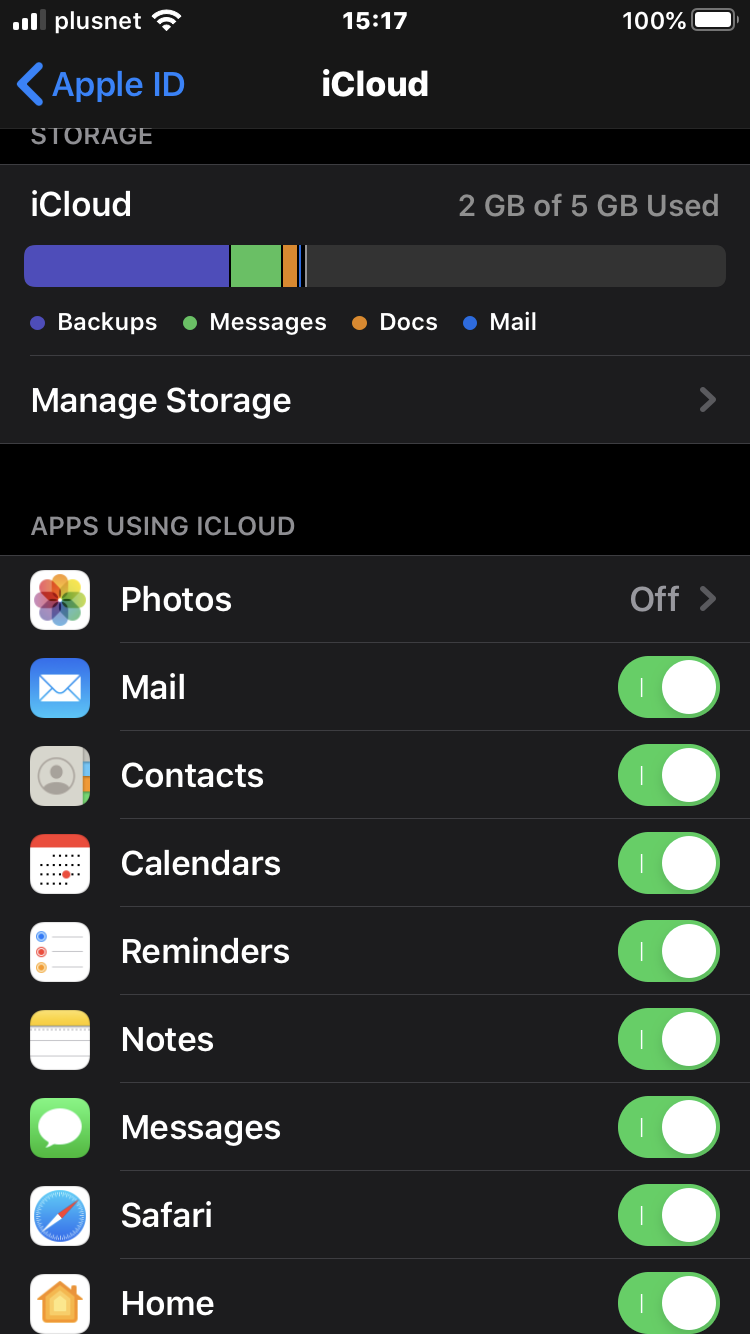750x1334 pixels.
Task: Disable Reminders iCloud sync
Action: [x=668, y=951]
